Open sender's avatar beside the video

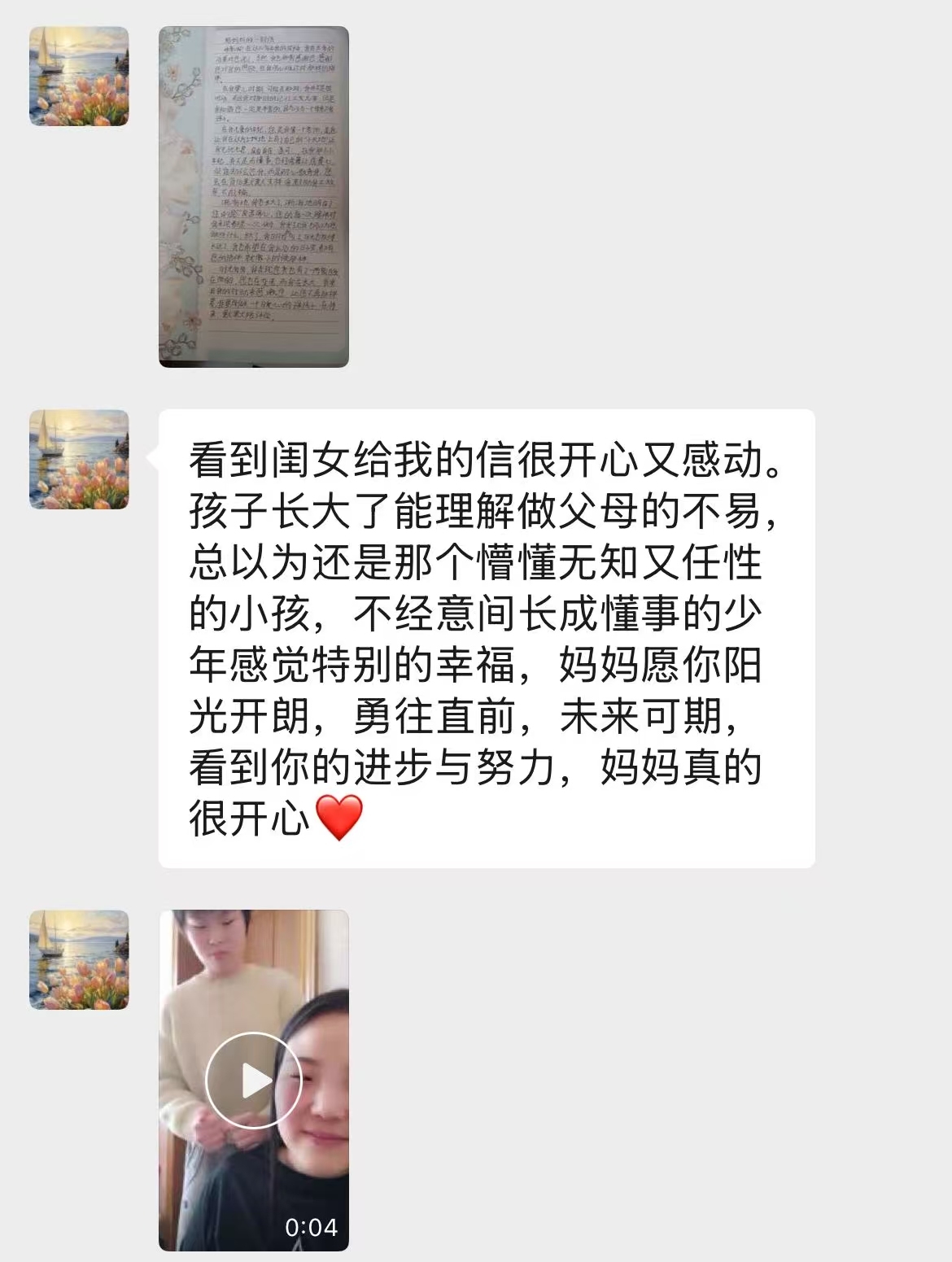coord(79,959)
